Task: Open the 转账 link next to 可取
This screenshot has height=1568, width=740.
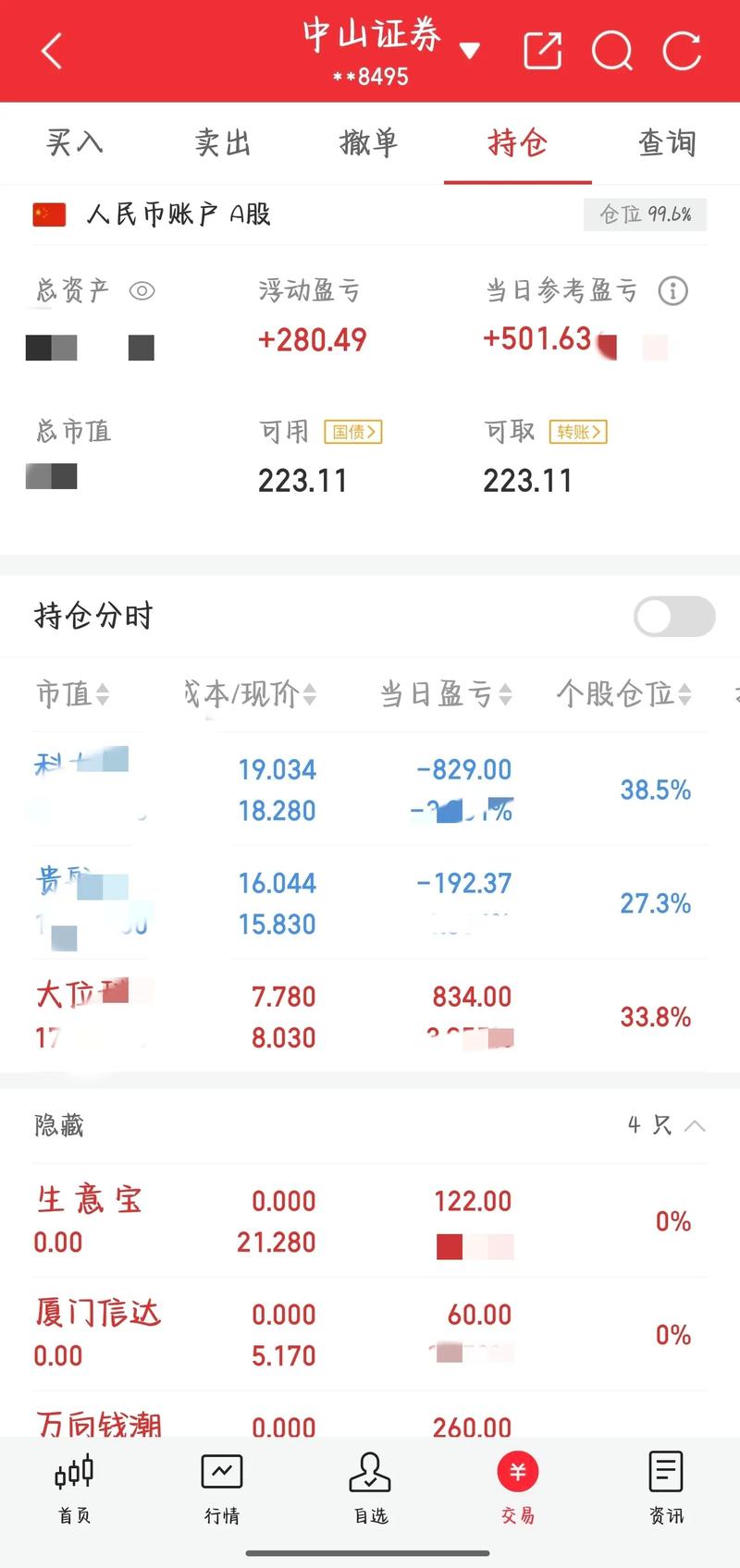Action: point(578,432)
